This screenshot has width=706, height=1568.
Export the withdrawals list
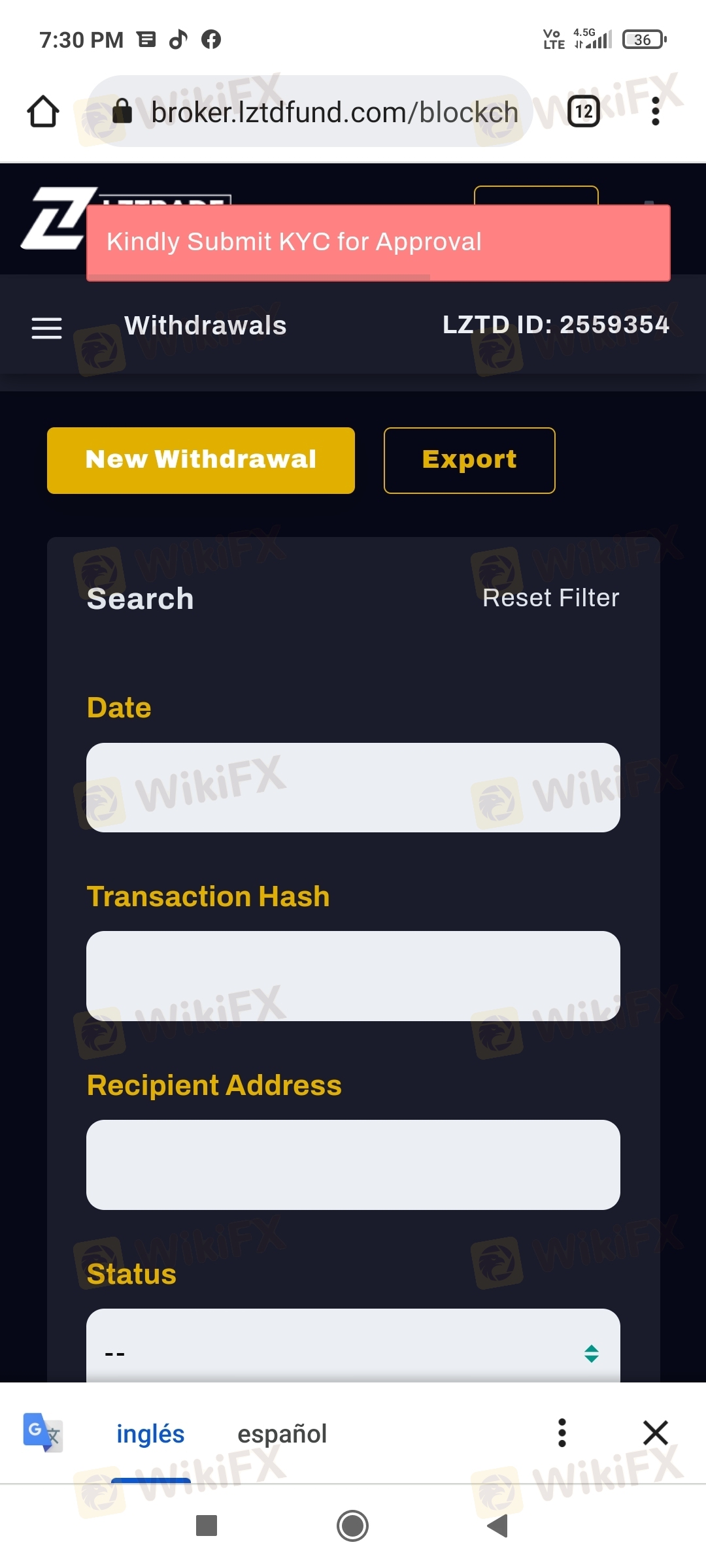point(469,460)
